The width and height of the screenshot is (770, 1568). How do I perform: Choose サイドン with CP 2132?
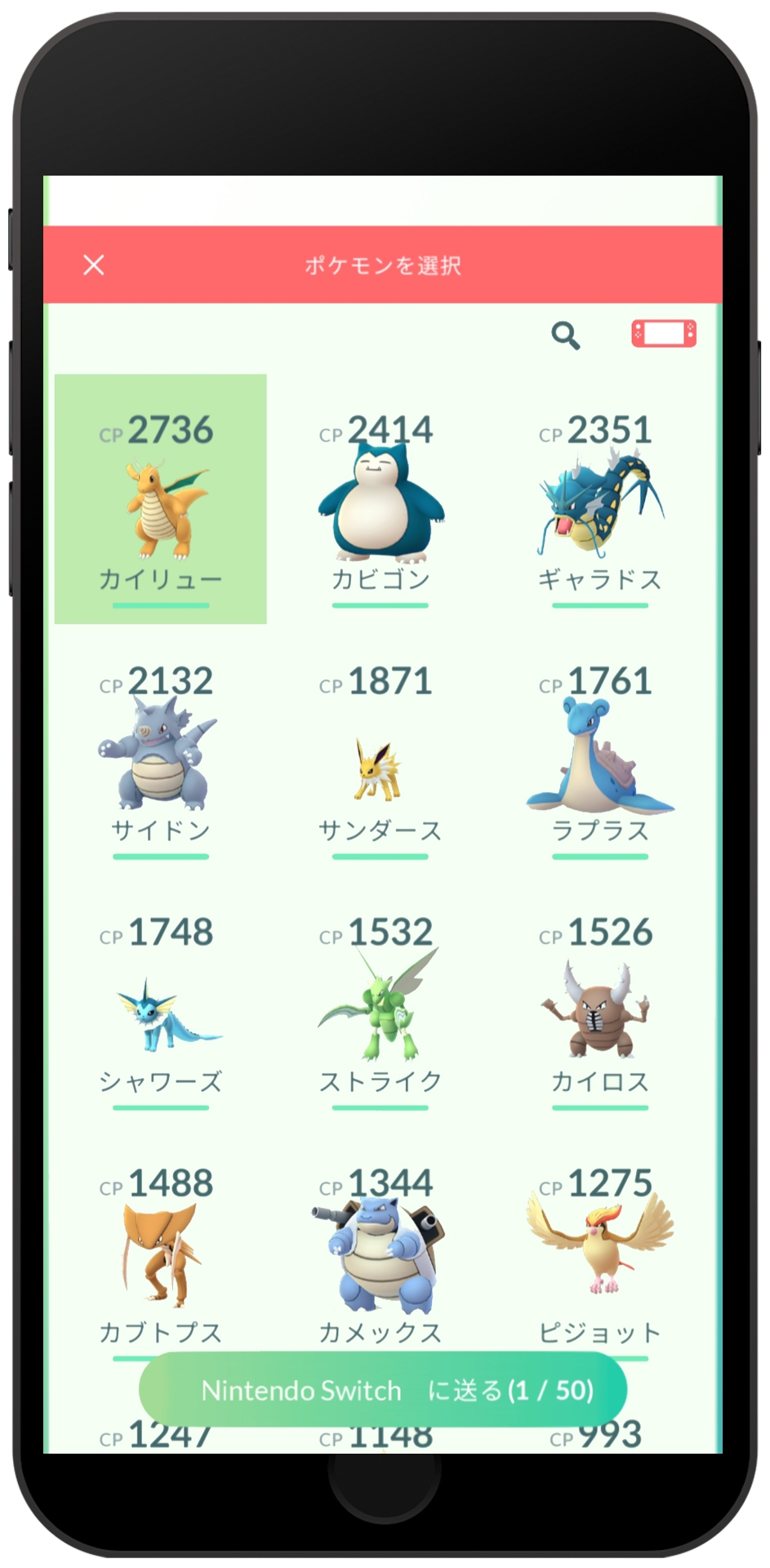[161, 751]
